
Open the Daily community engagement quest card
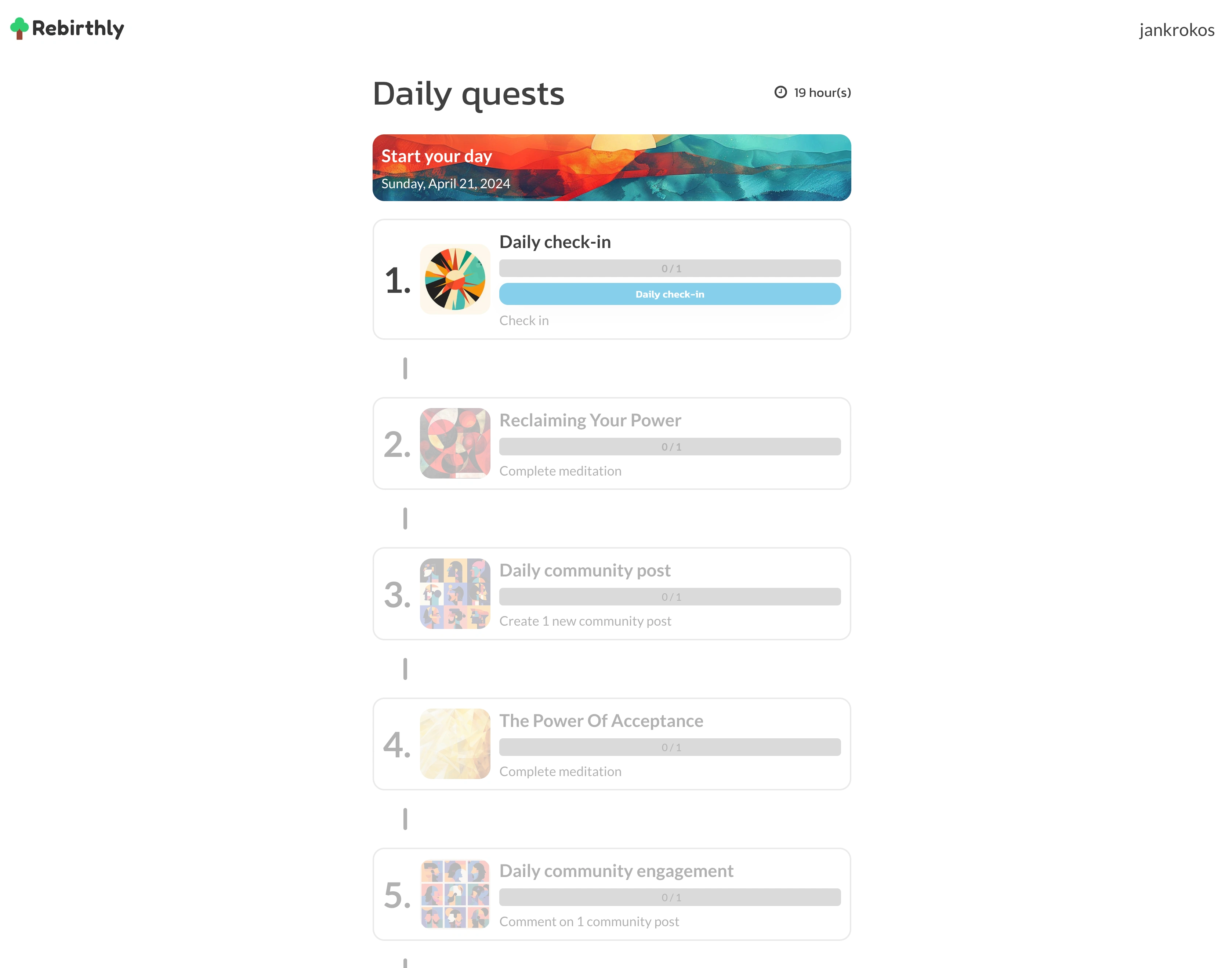[611, 894]
